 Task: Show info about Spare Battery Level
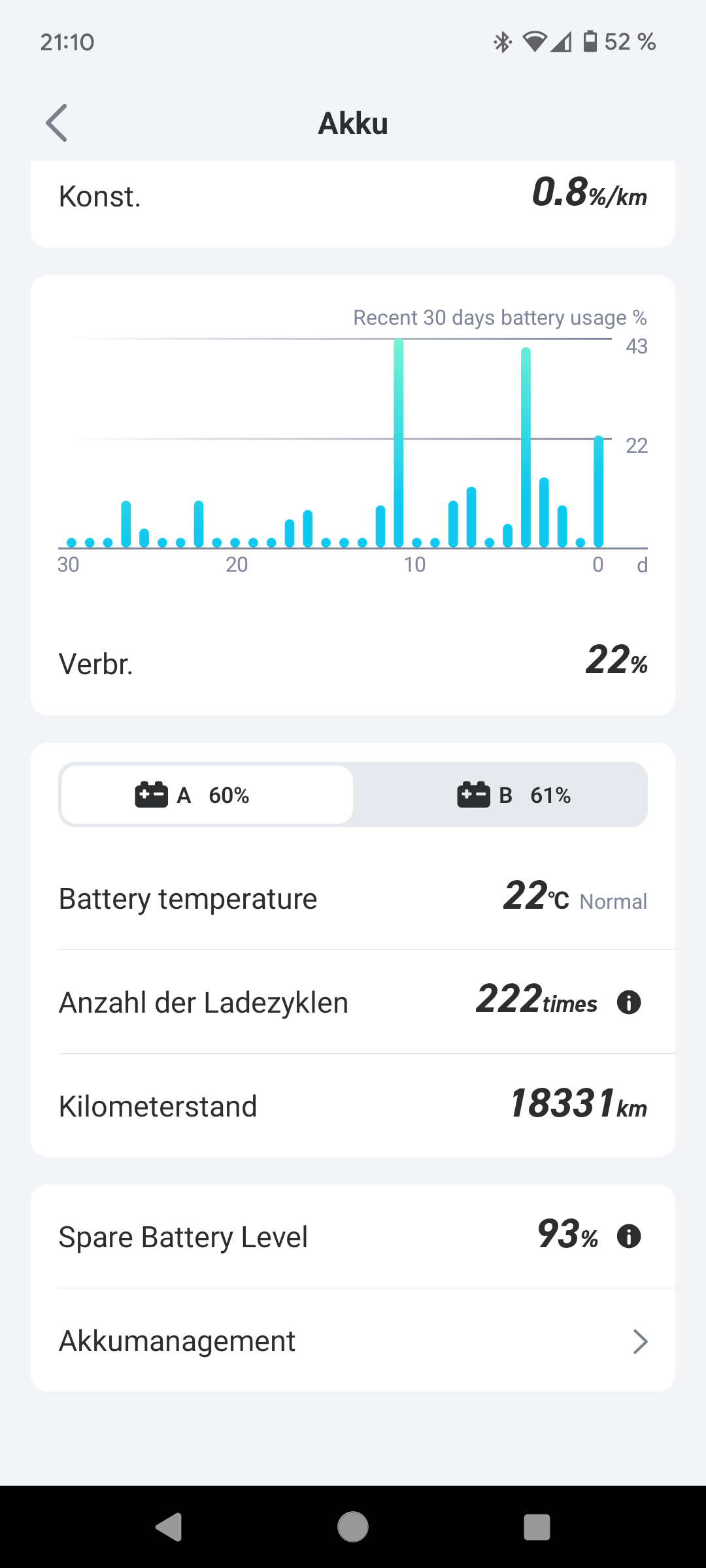[x=629, y=1236]
